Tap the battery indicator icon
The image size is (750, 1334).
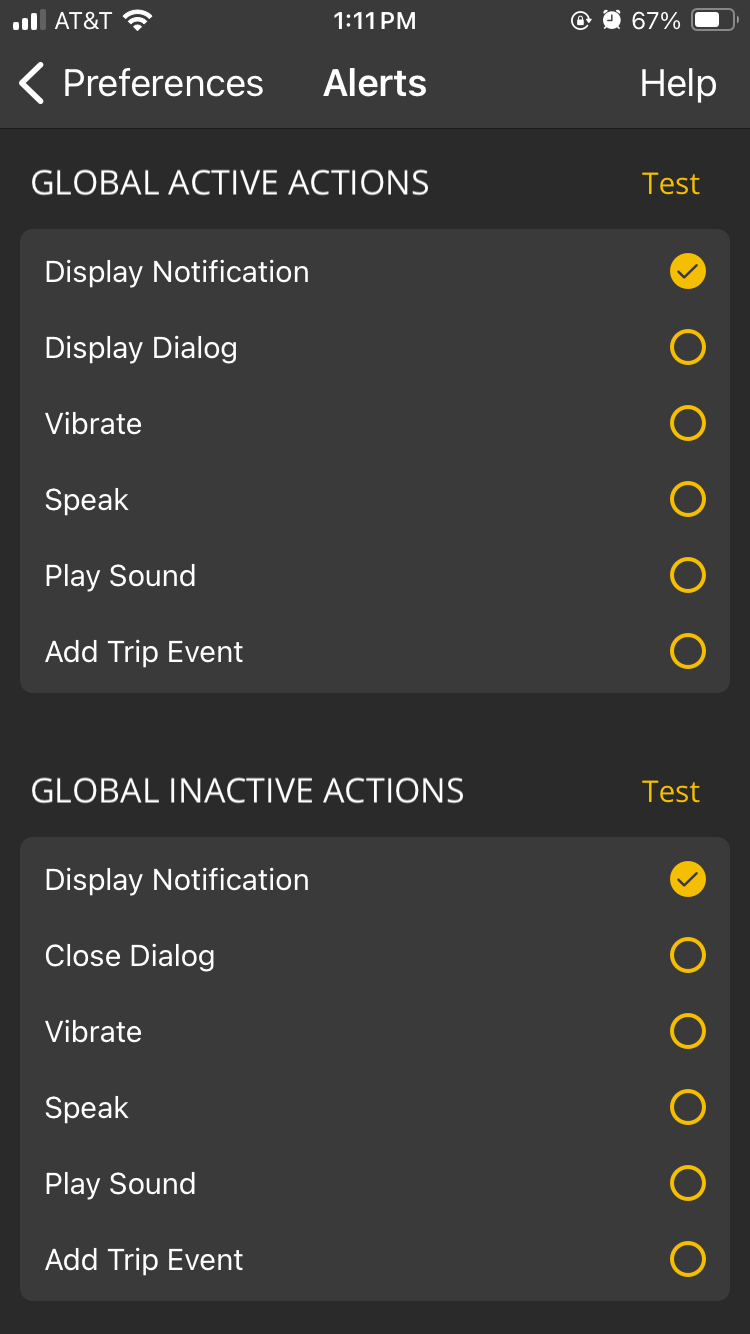710,18
